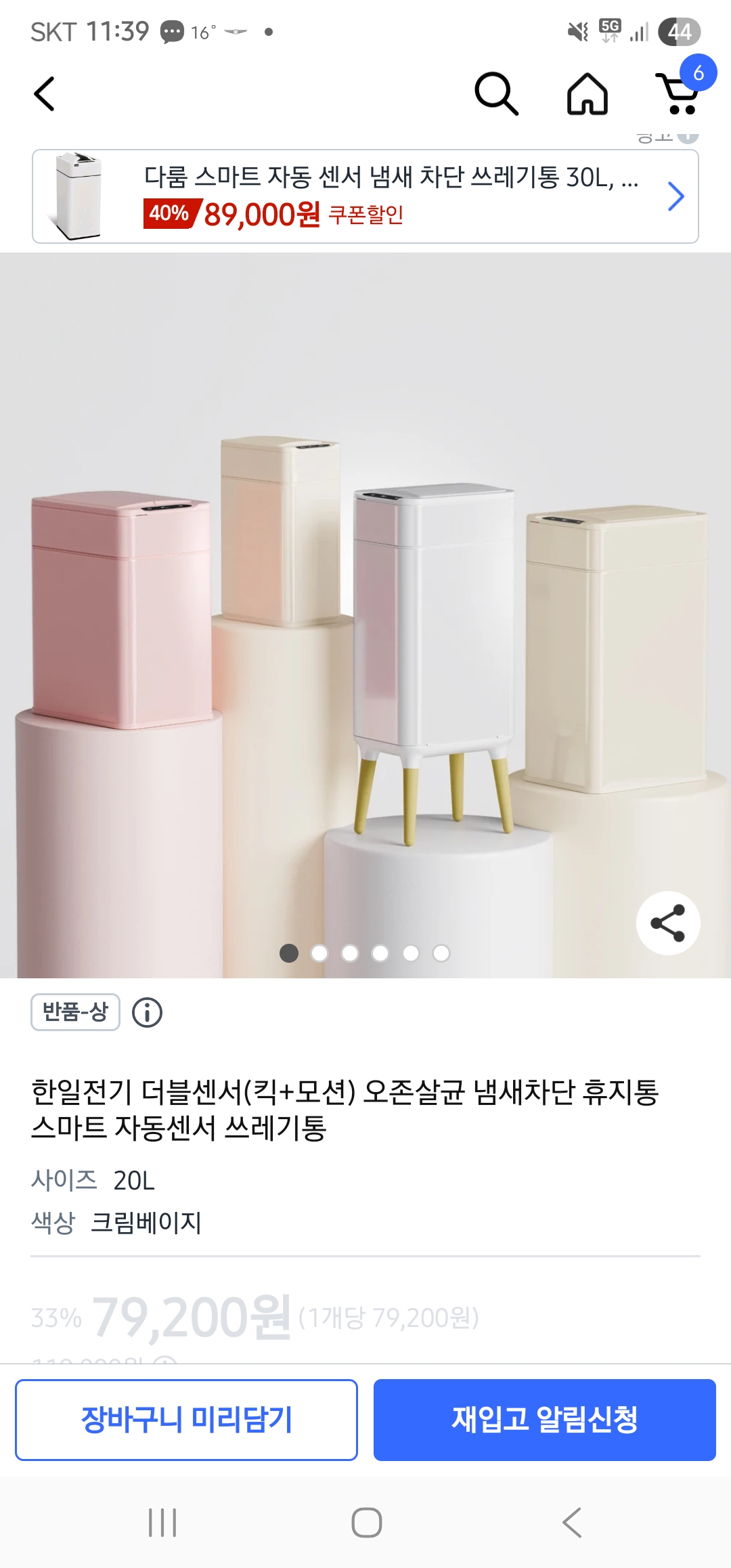Share this product

click(x=667, y=923)
